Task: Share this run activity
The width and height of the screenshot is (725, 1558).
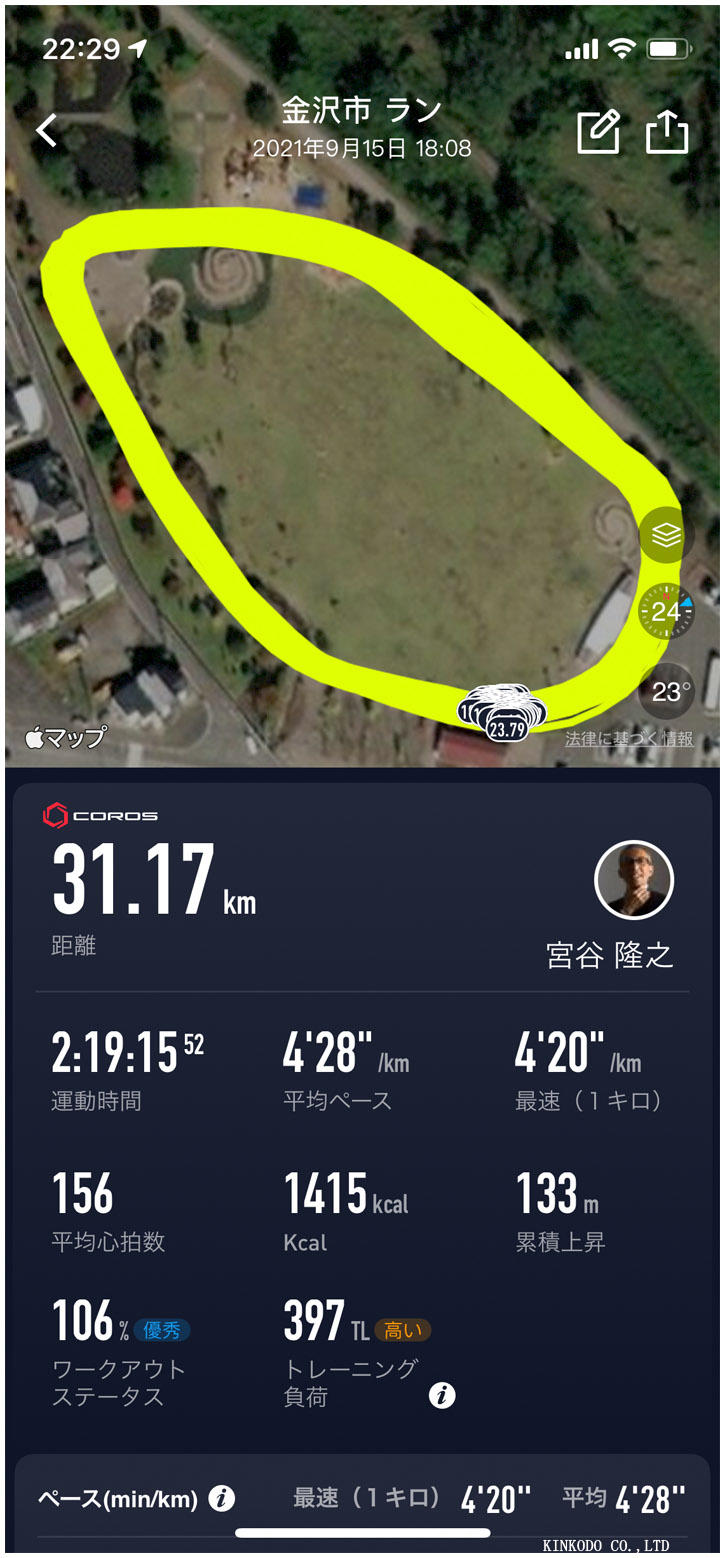Action: coord(667,131)
